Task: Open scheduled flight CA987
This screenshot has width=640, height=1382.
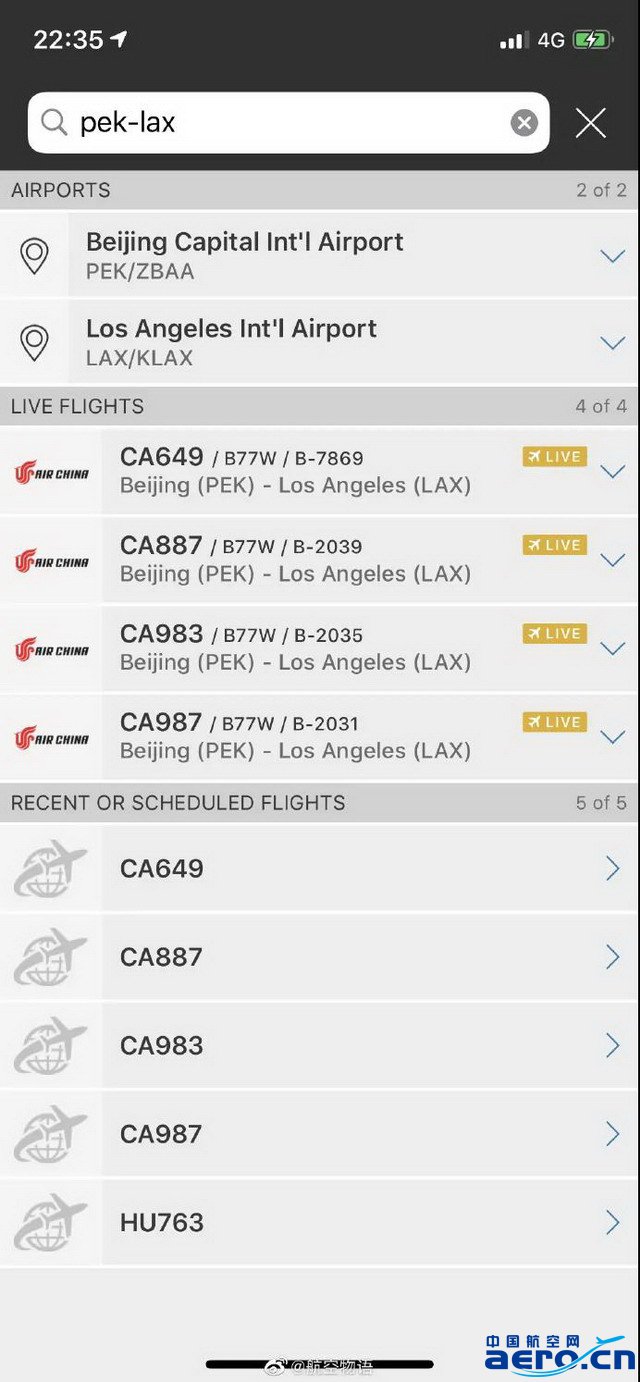Action: 320,1134
